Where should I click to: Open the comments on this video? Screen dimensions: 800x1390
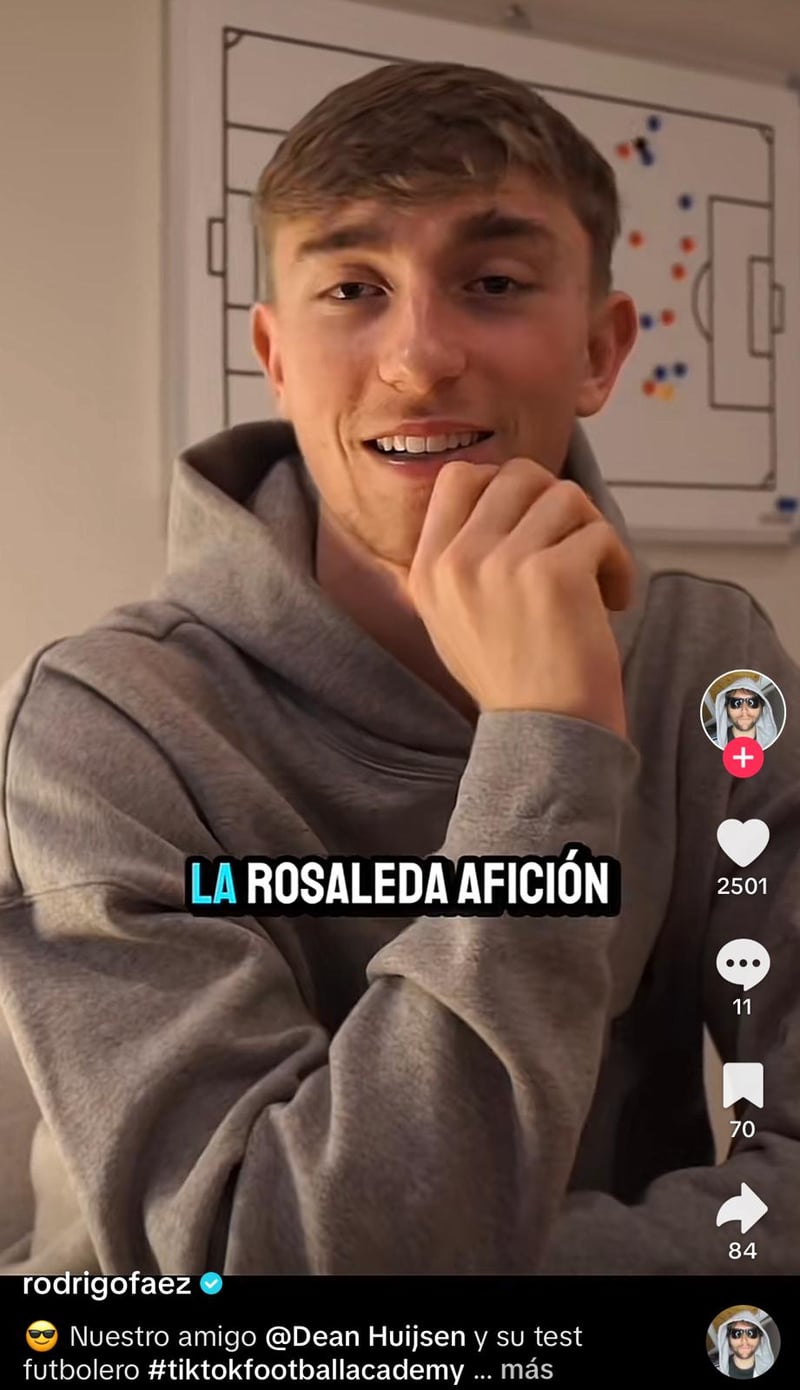(742, 965)
